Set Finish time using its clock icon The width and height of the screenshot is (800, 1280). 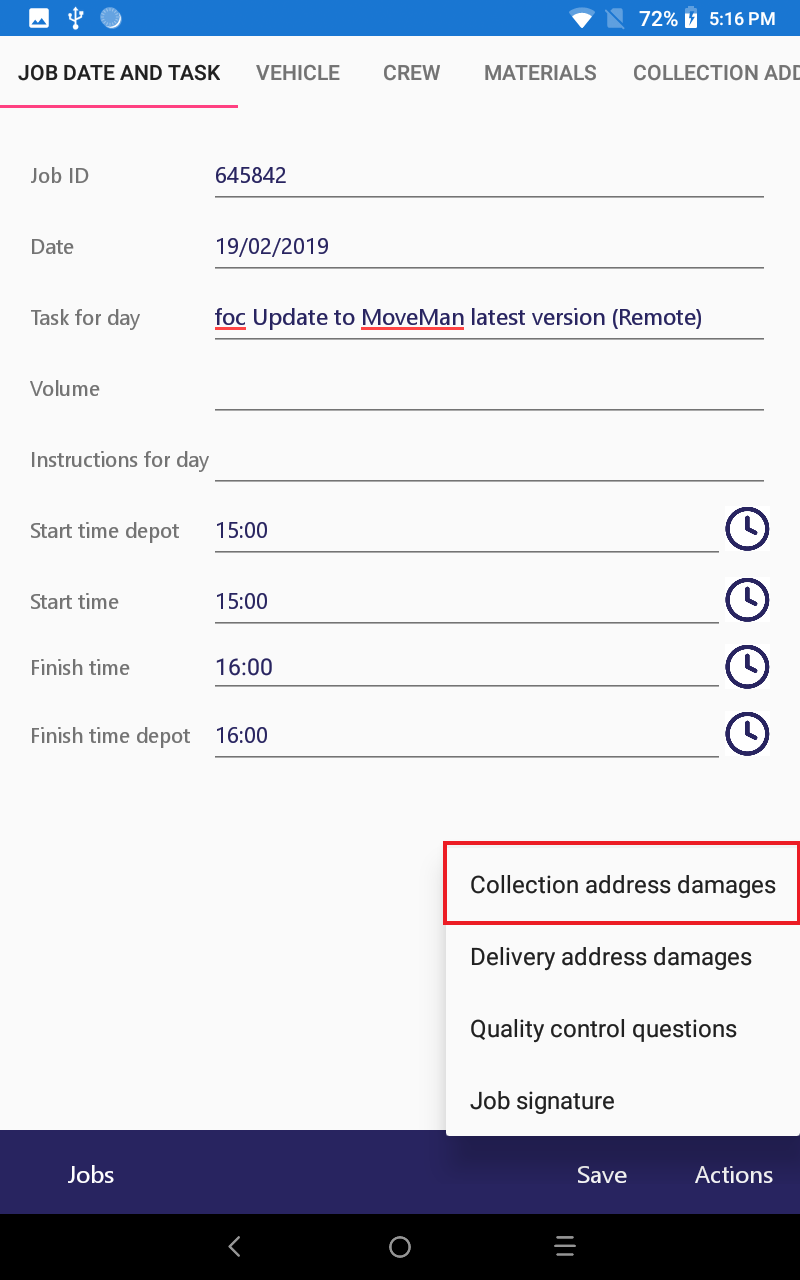point(747,666)
